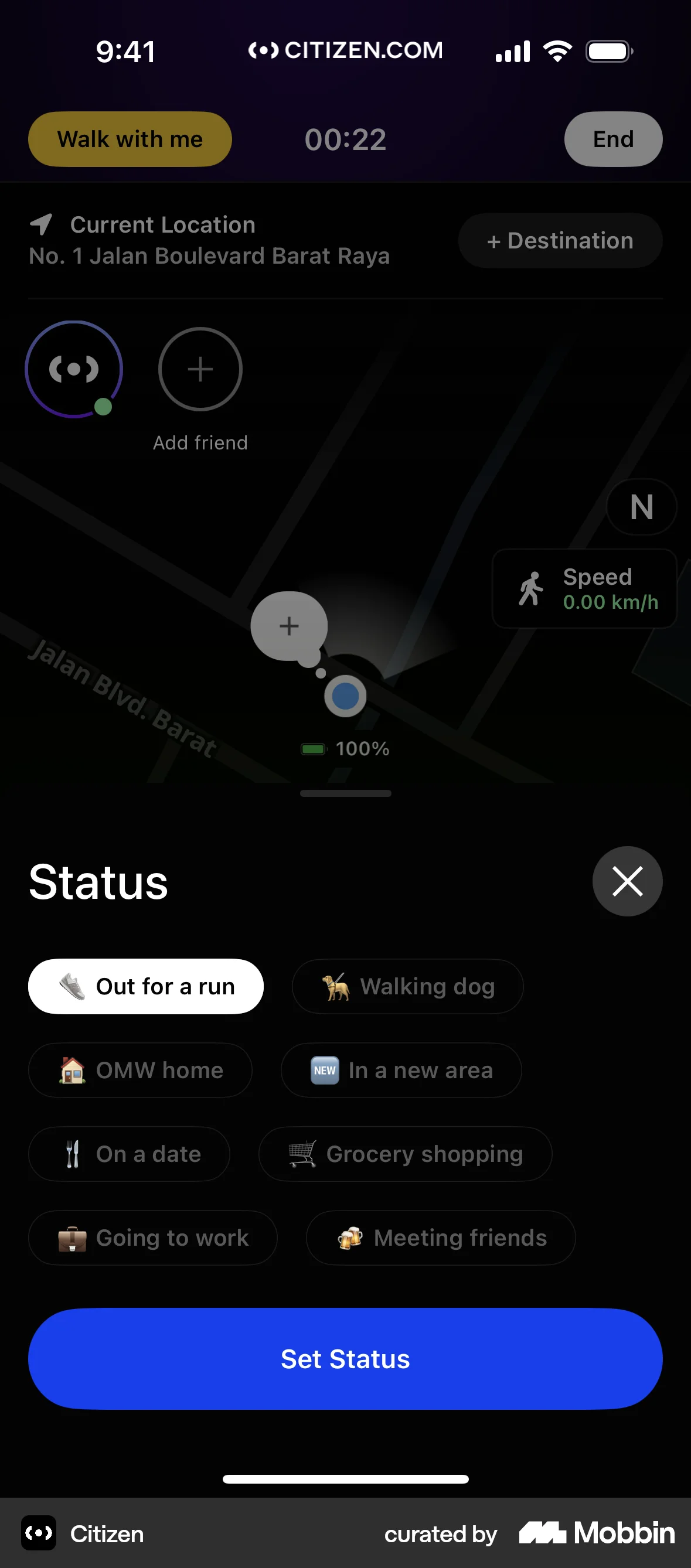Tap End to stop the walk session
Screen dimensions: 691x1568
point(613,139)
